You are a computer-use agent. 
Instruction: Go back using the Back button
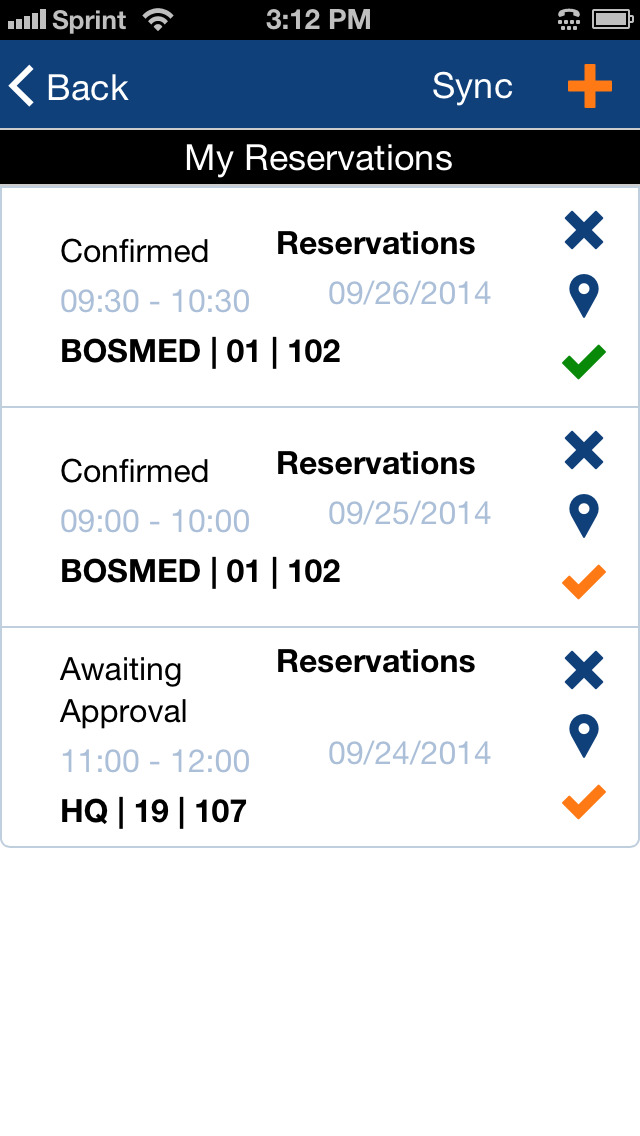click(69, 87)
